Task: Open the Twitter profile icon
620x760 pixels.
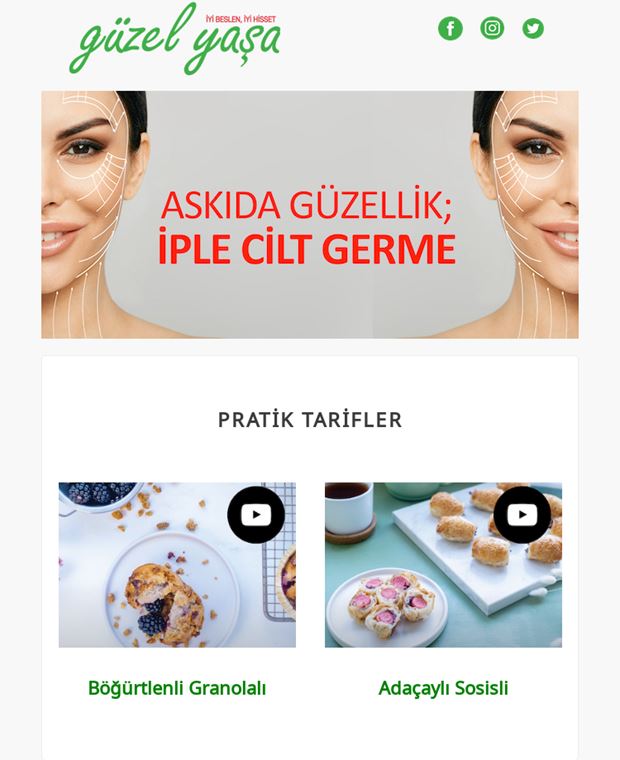Action: [533, 28]
